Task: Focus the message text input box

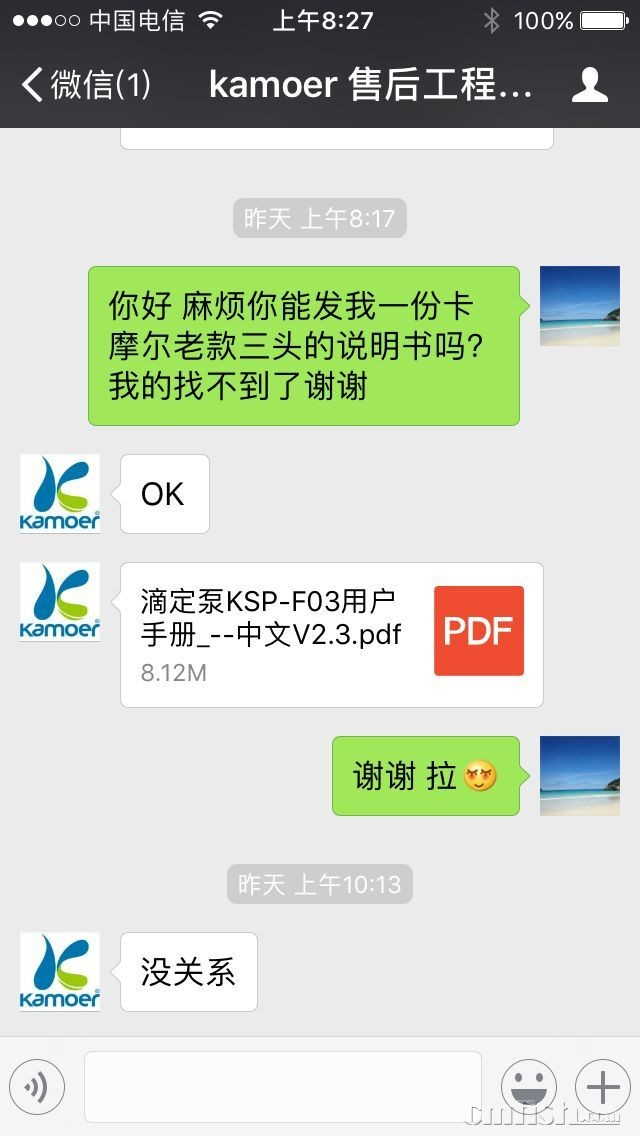Action: tap(282, 1087)
